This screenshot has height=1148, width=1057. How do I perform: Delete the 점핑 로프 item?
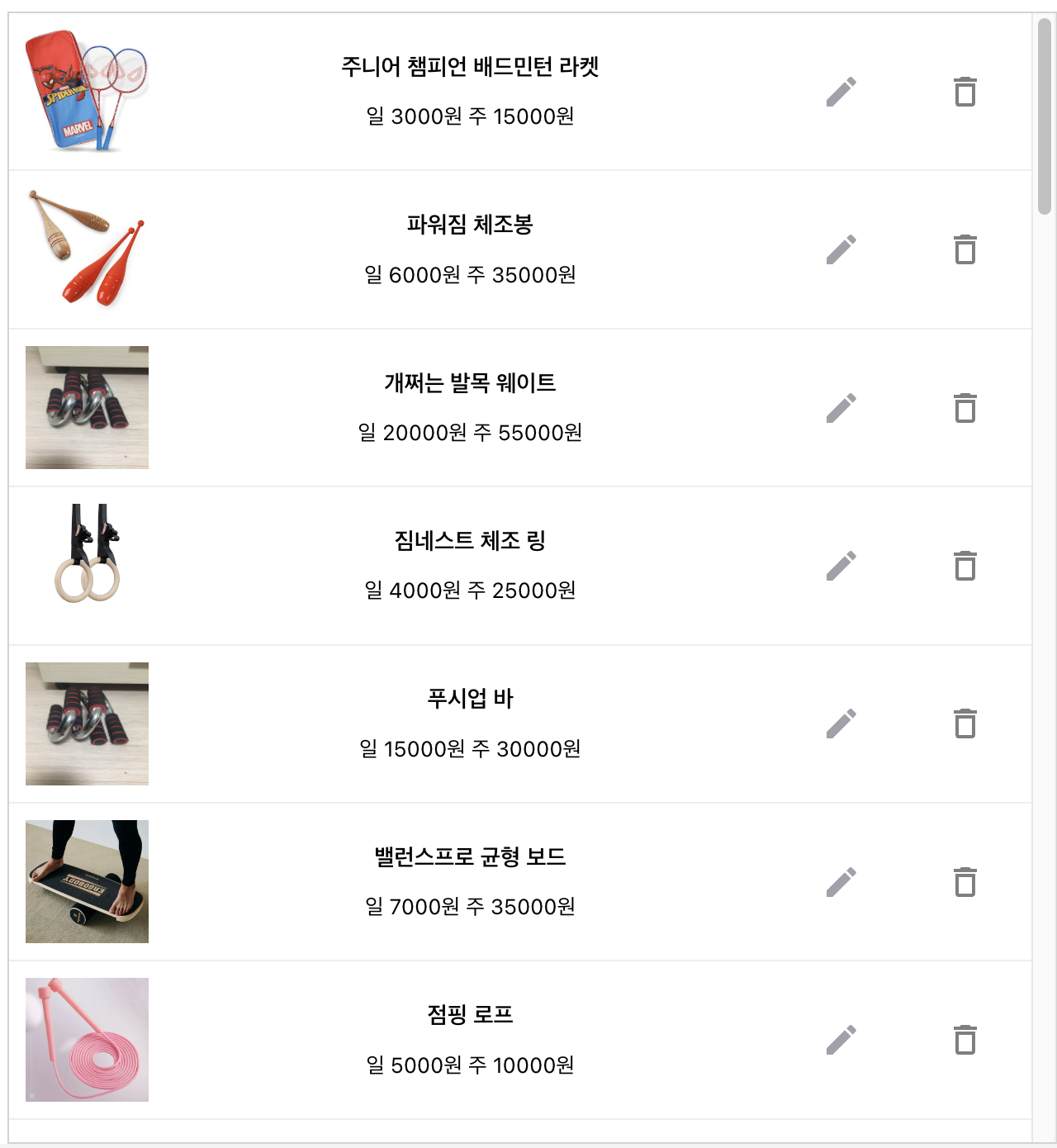pyautogui.click(x=965, y=1040)
